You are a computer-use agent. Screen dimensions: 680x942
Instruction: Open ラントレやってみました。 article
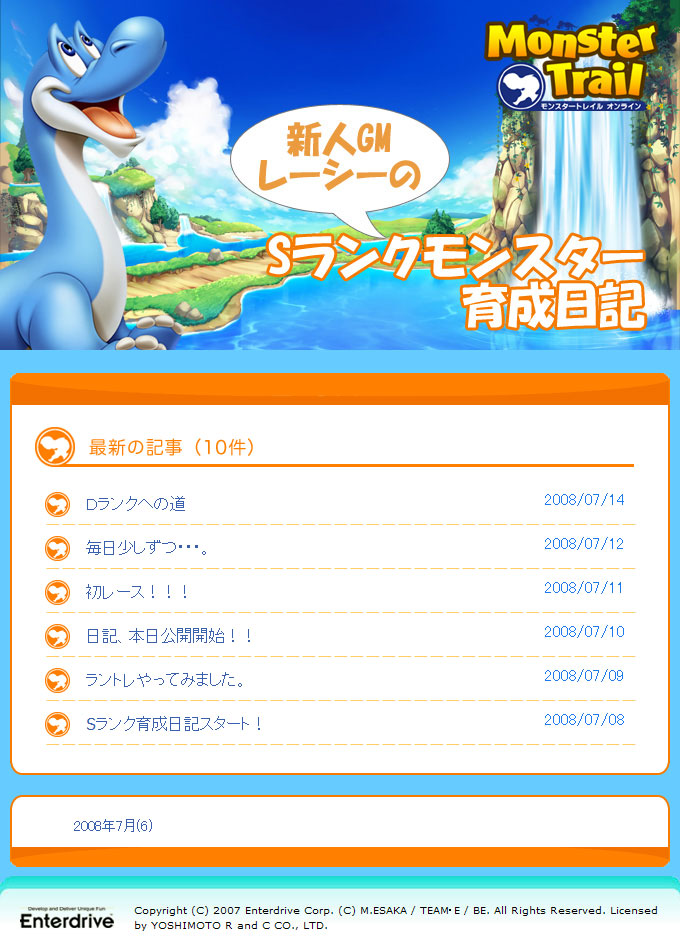[165, 680]
